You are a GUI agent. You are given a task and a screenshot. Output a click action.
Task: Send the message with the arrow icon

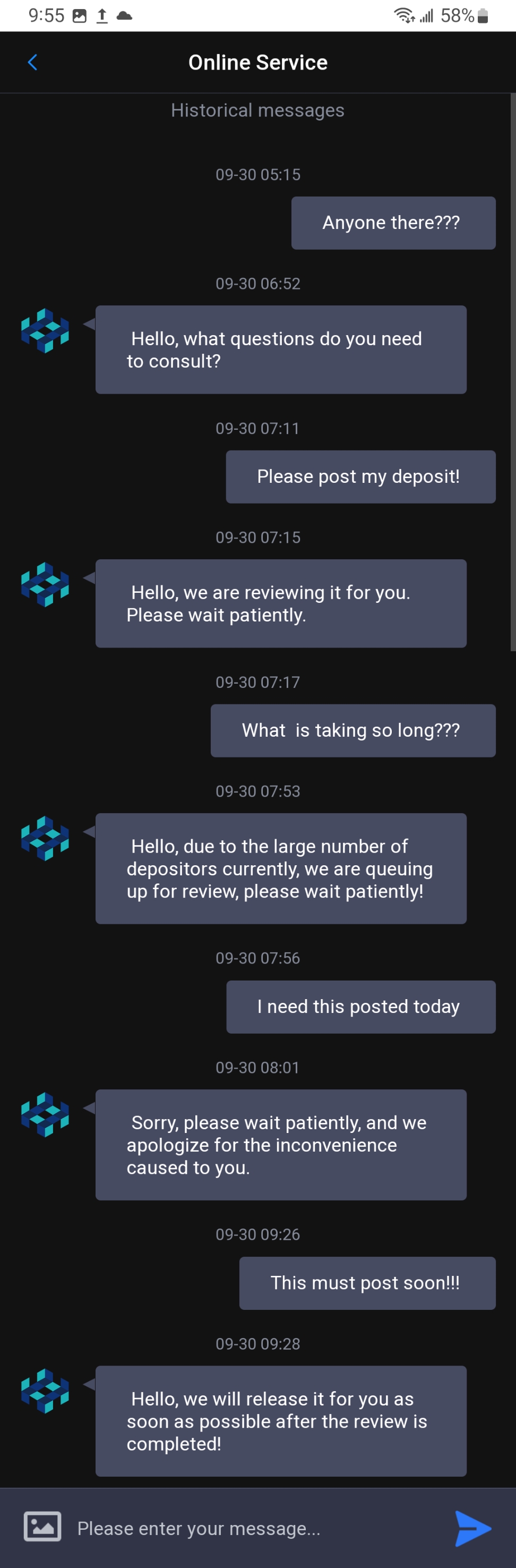[x=472, y=1528]
